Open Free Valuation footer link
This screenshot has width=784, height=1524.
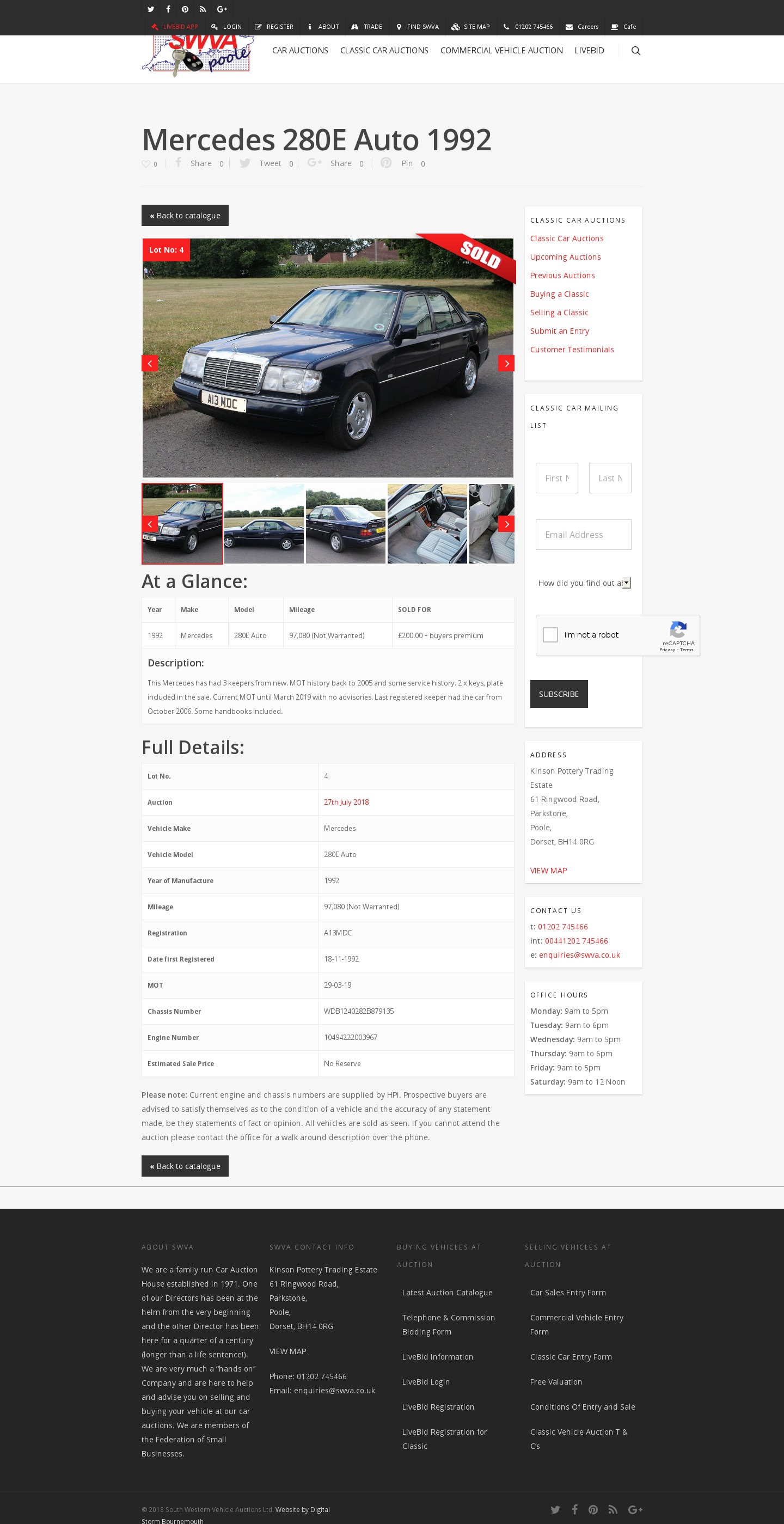[x=555, y=1382]
